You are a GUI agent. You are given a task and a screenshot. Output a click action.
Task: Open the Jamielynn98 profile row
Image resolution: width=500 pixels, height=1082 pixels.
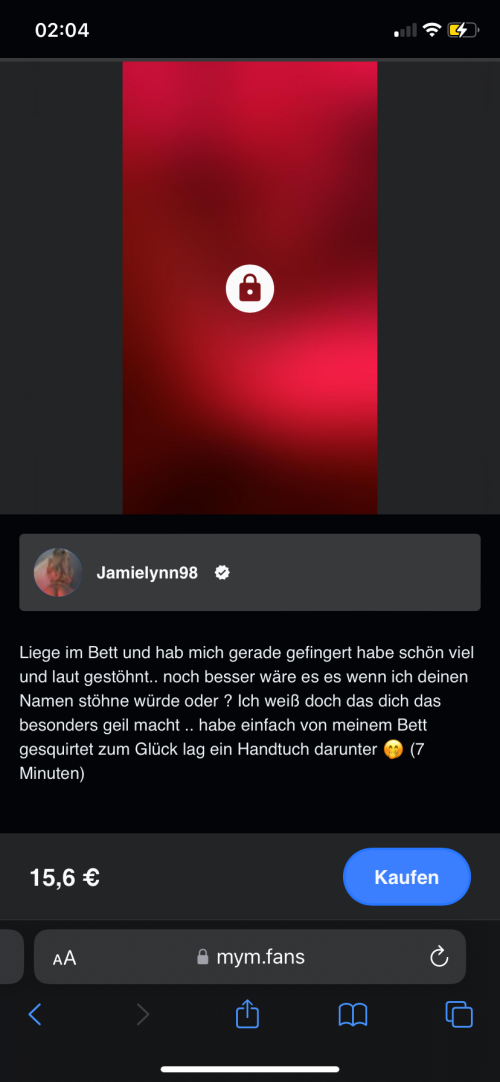click(x=250, y=572)
